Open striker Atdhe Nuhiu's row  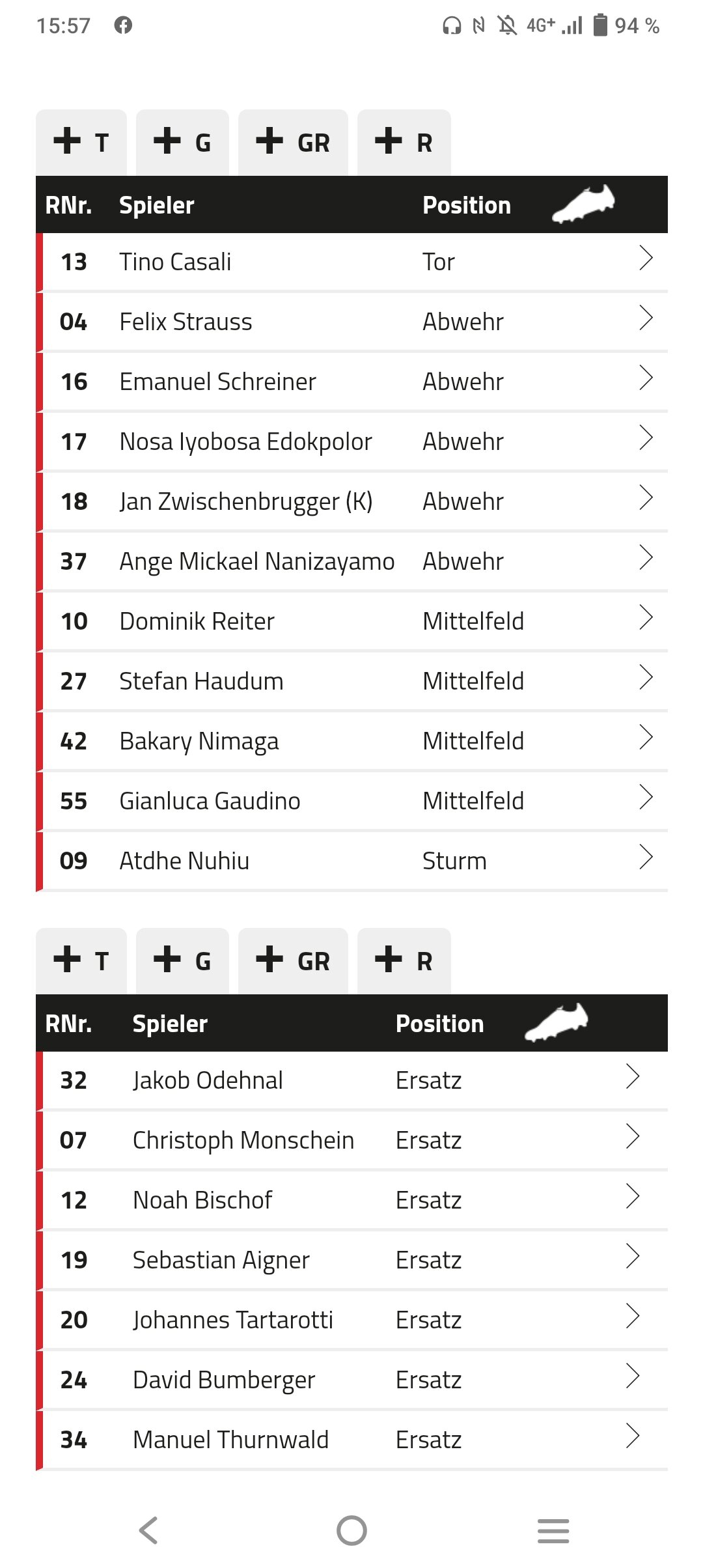pyautogui.click(x=351, y=861)
